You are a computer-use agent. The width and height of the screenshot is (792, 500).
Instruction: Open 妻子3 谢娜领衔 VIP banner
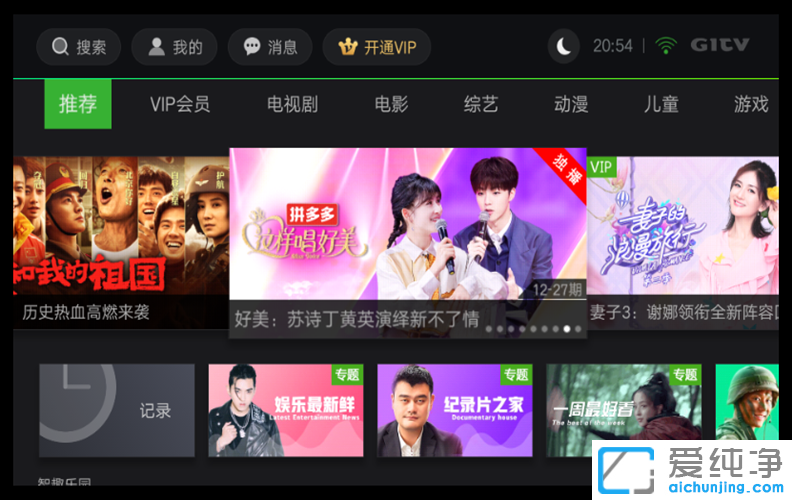(x=683, y=240)
